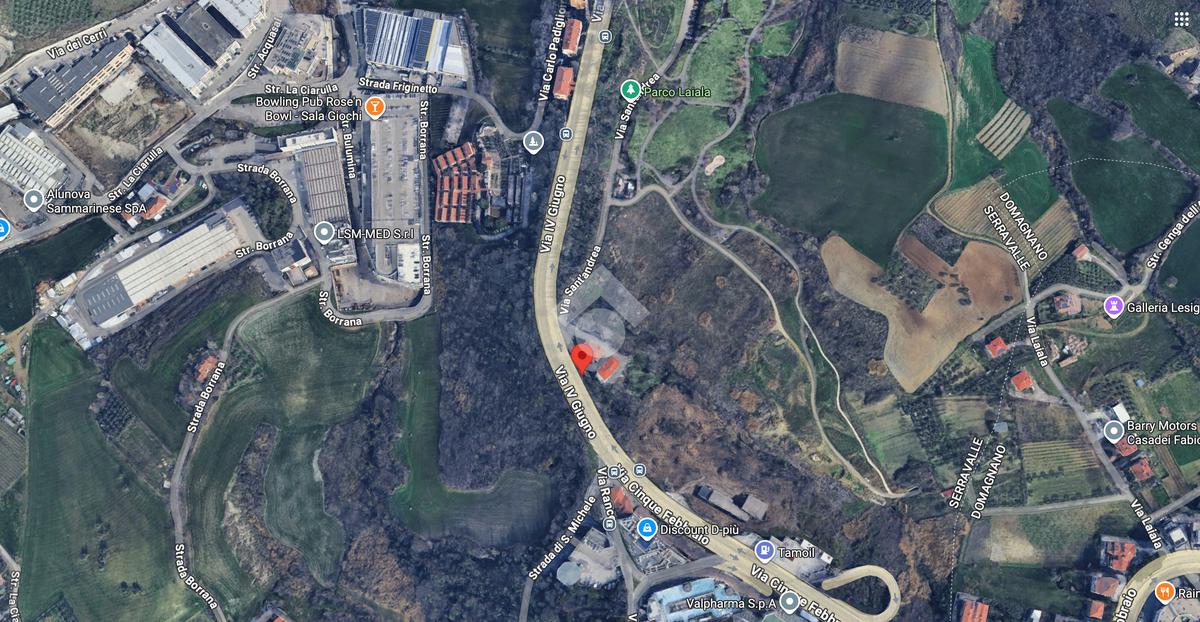Select the Bowling Pub Rose'n Bowl marker
1200x622 pixels.
375,108
